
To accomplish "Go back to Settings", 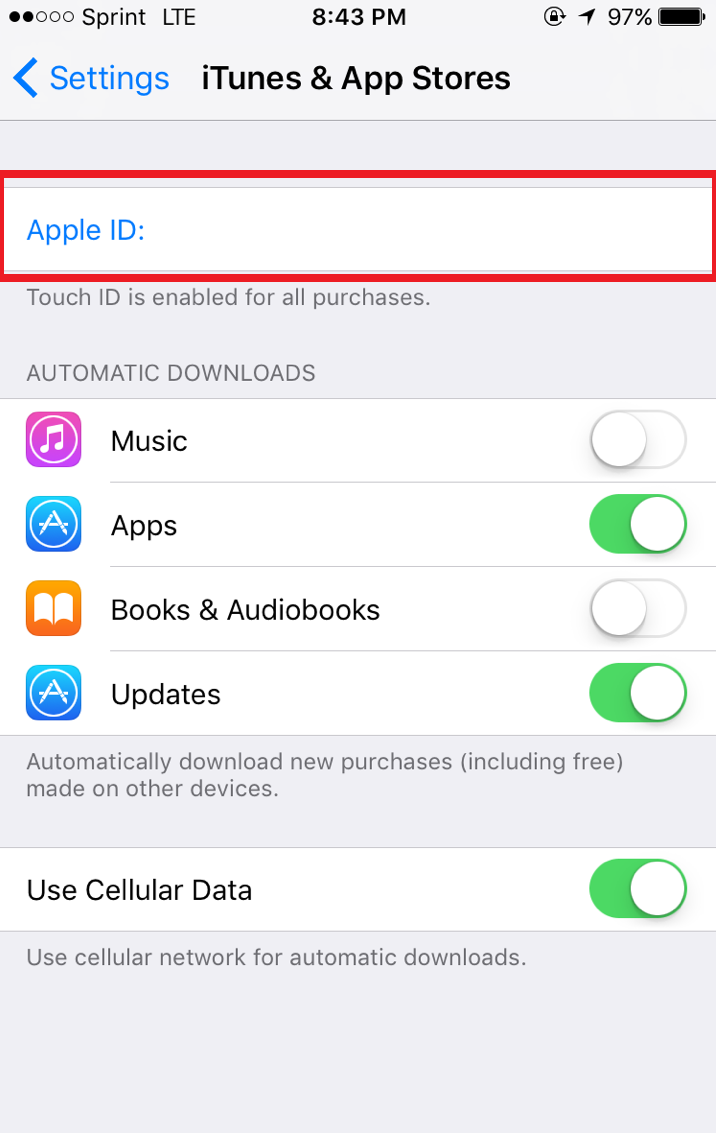I will click(x=90, y=78).
